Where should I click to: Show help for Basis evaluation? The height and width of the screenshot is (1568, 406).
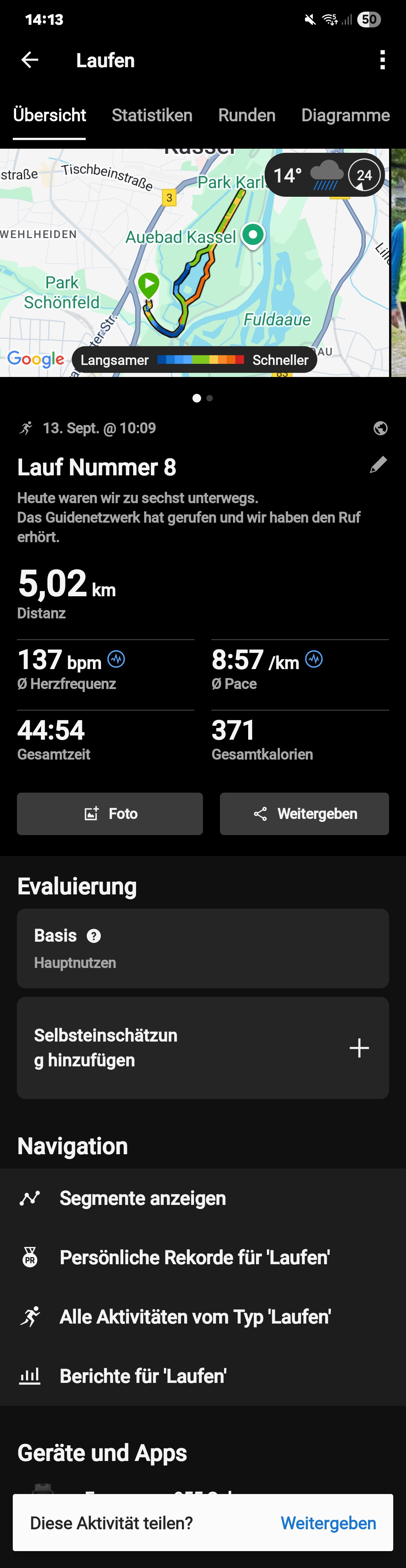(x=94, y=936)
